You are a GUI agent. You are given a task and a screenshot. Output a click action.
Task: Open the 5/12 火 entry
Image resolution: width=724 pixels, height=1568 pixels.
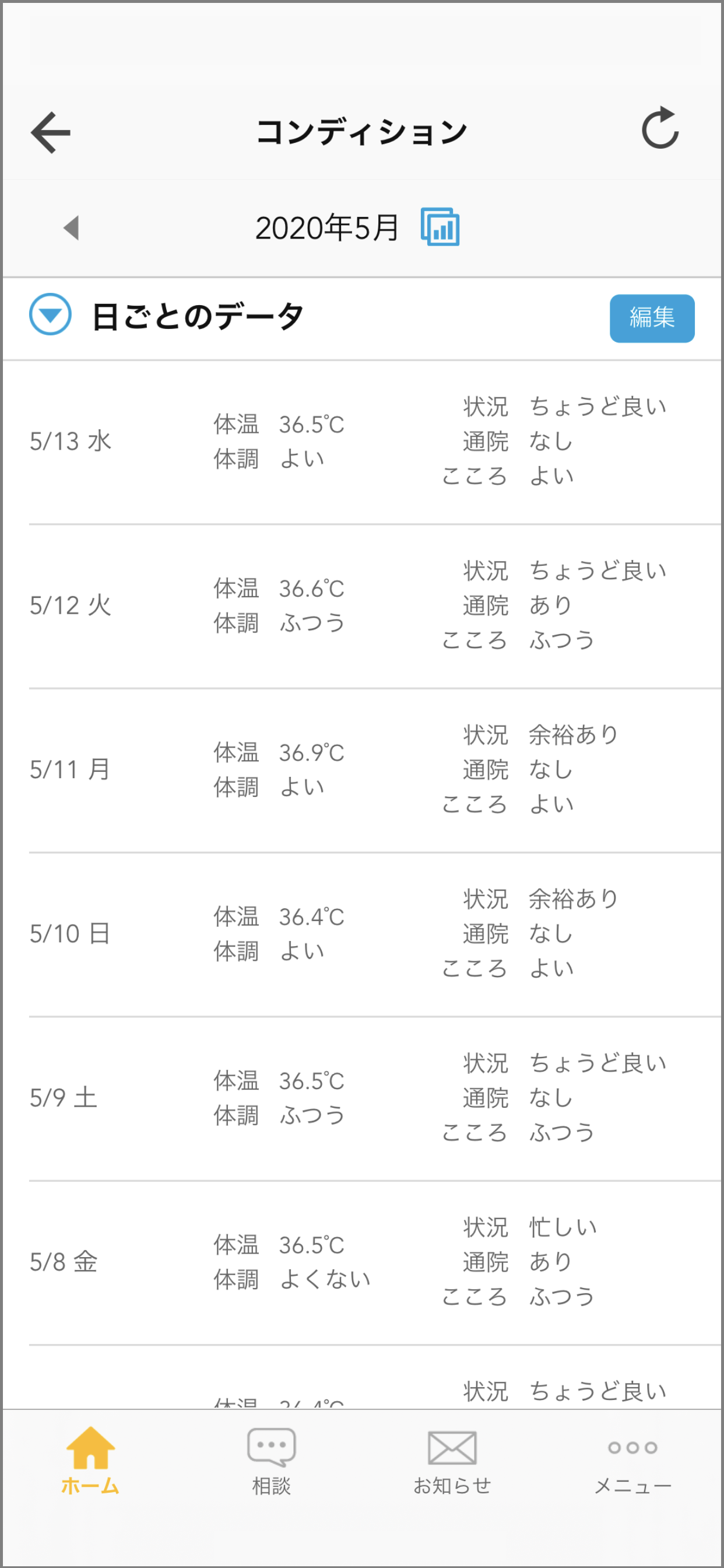pos(362,606)
